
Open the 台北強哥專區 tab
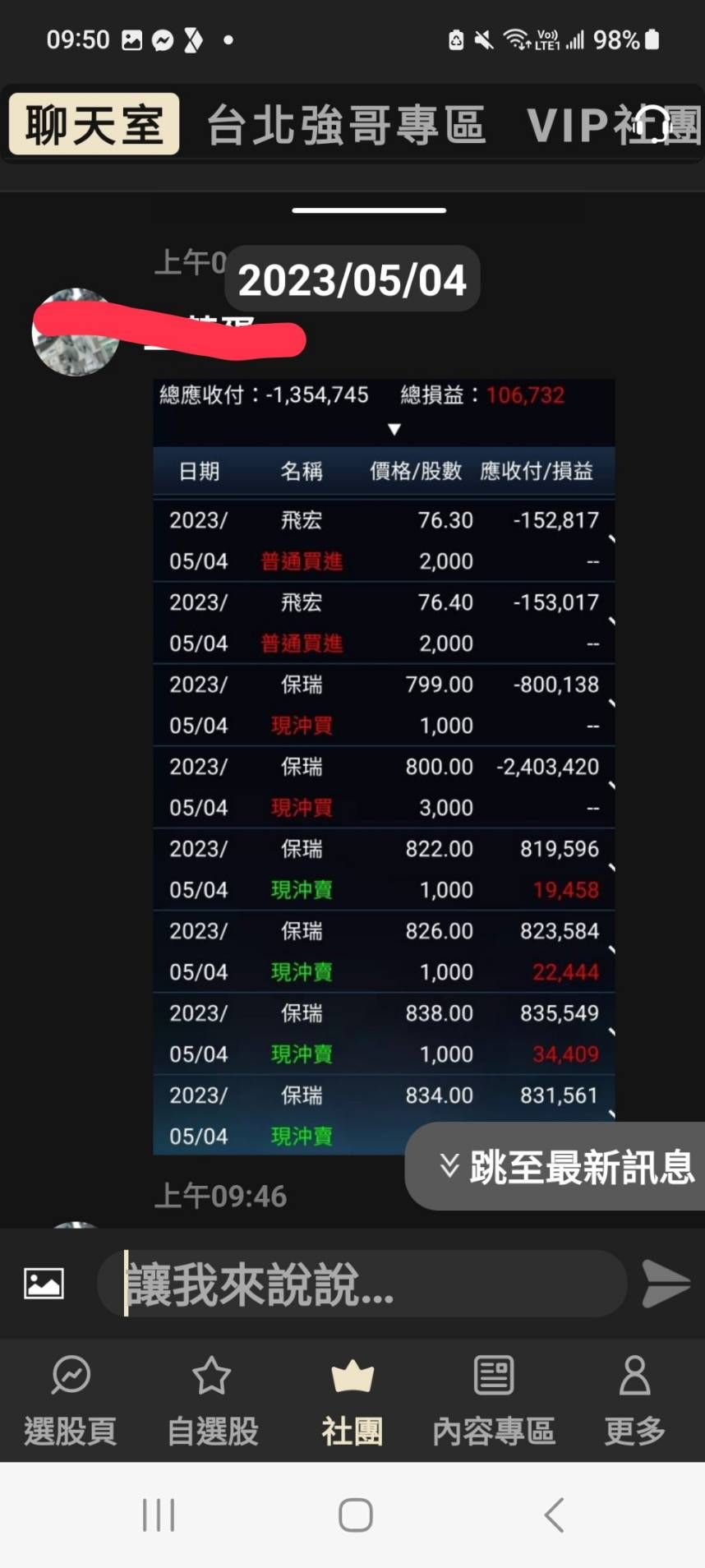(x=348, y=125)
